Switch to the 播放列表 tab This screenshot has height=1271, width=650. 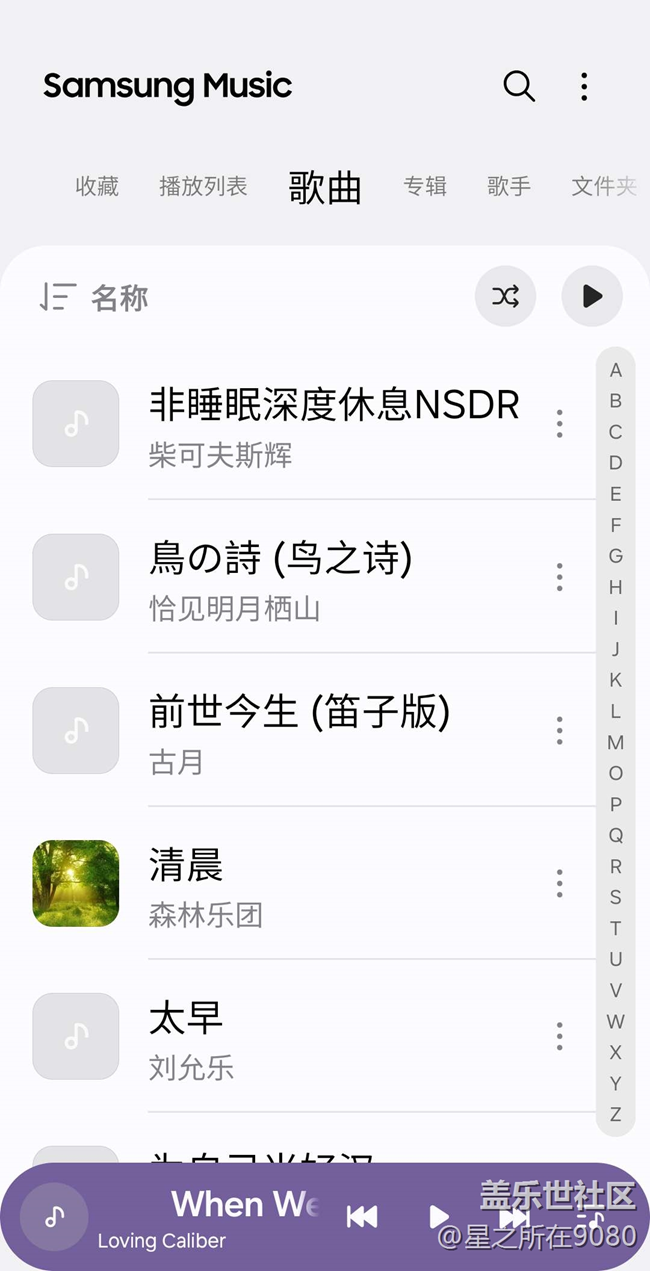(203, 186)
